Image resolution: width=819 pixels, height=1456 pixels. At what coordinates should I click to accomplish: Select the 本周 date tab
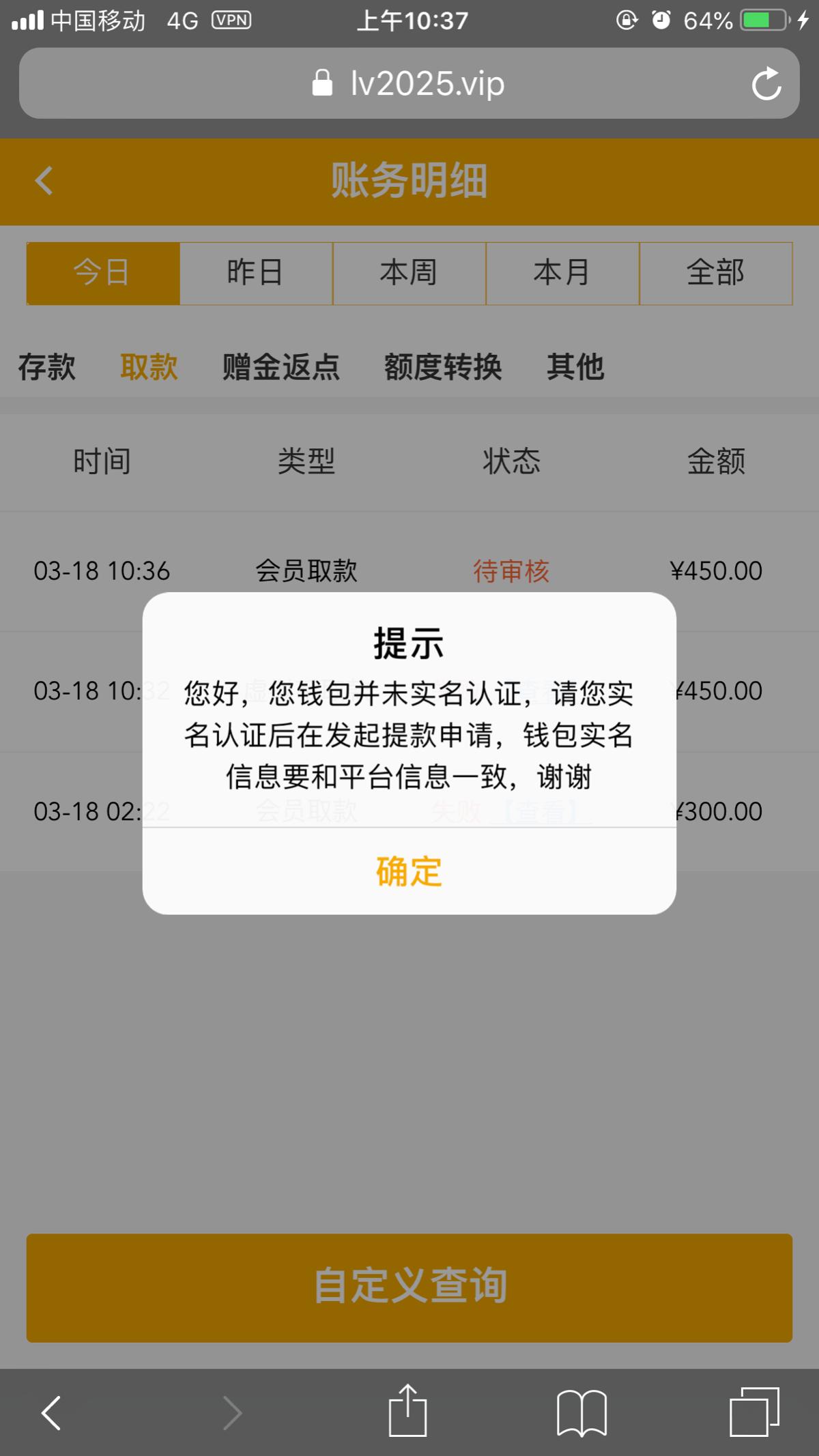(x=409, y=272)
